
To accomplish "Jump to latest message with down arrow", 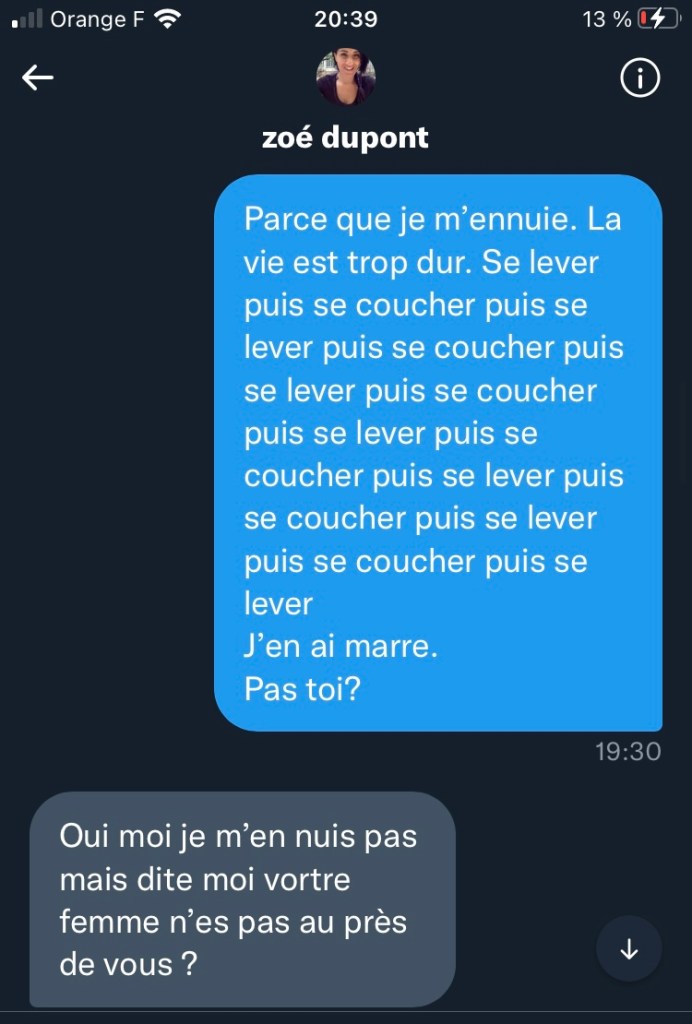I will 629,949.
